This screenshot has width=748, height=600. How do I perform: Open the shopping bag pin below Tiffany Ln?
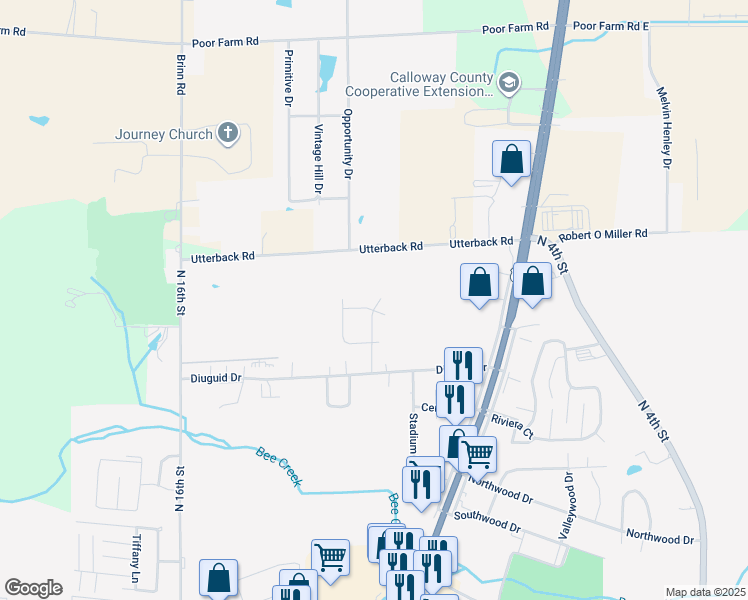point(218,578)
